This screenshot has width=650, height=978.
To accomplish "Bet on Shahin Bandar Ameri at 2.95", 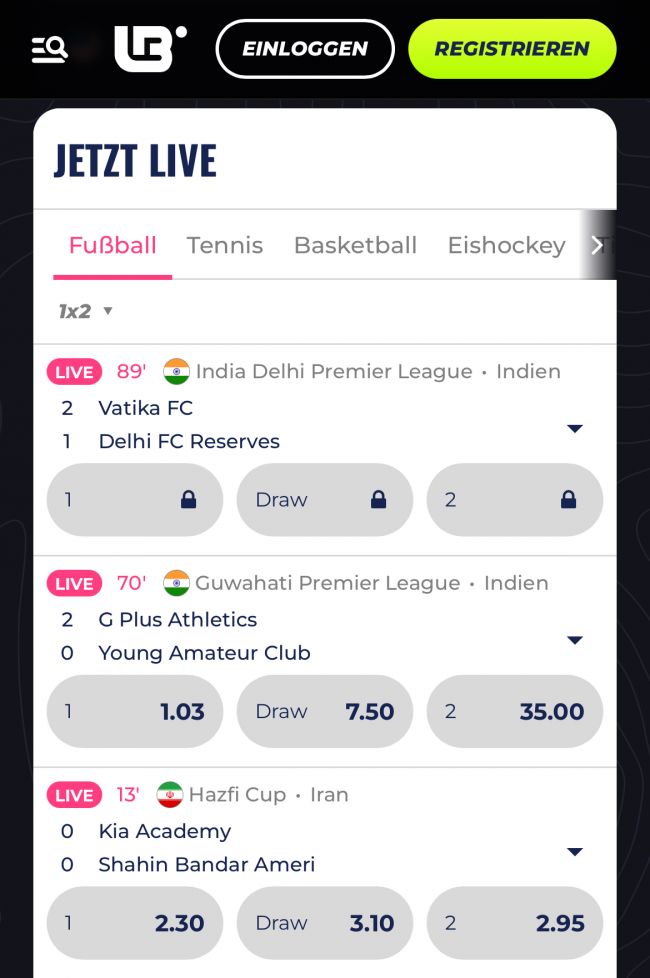I will 514,923.
